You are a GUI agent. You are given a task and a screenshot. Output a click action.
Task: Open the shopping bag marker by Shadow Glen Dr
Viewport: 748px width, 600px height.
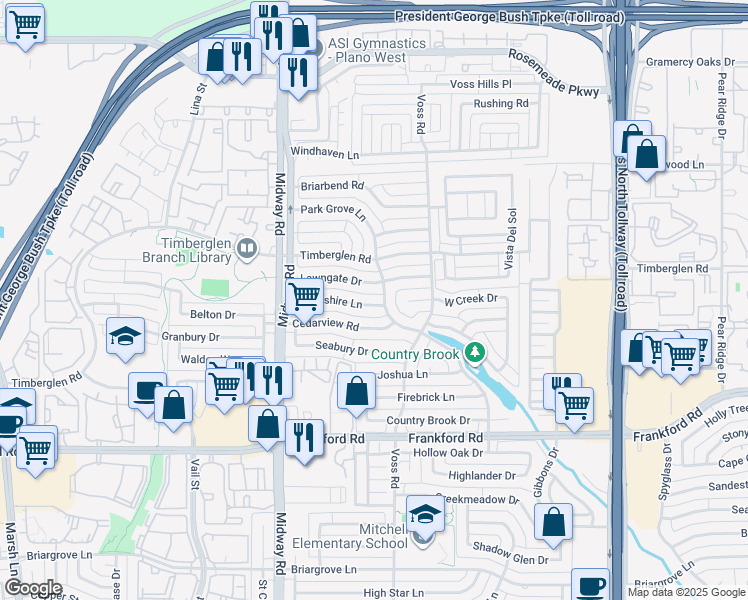553,526
